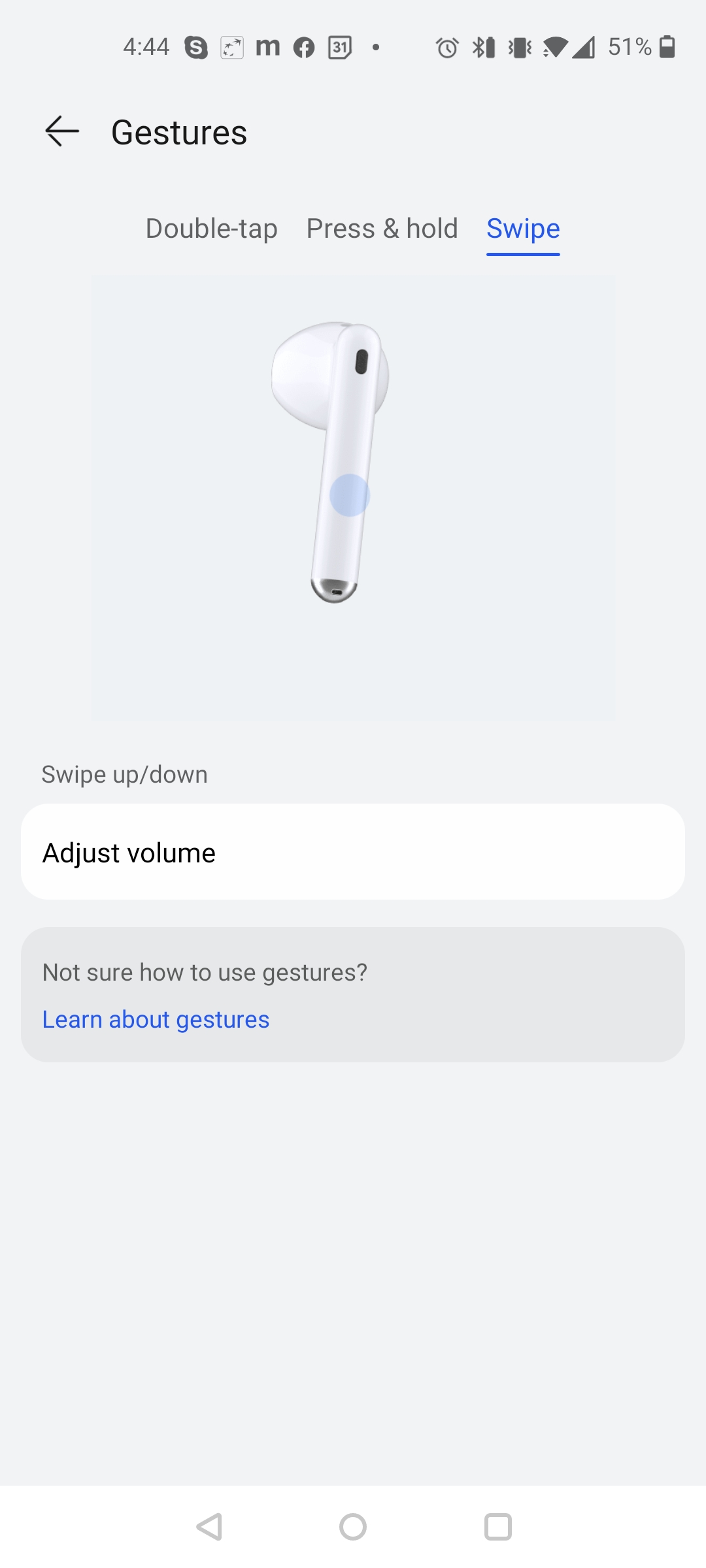
Task: Switch to the Press & hold tab
Action: point(382,229)
